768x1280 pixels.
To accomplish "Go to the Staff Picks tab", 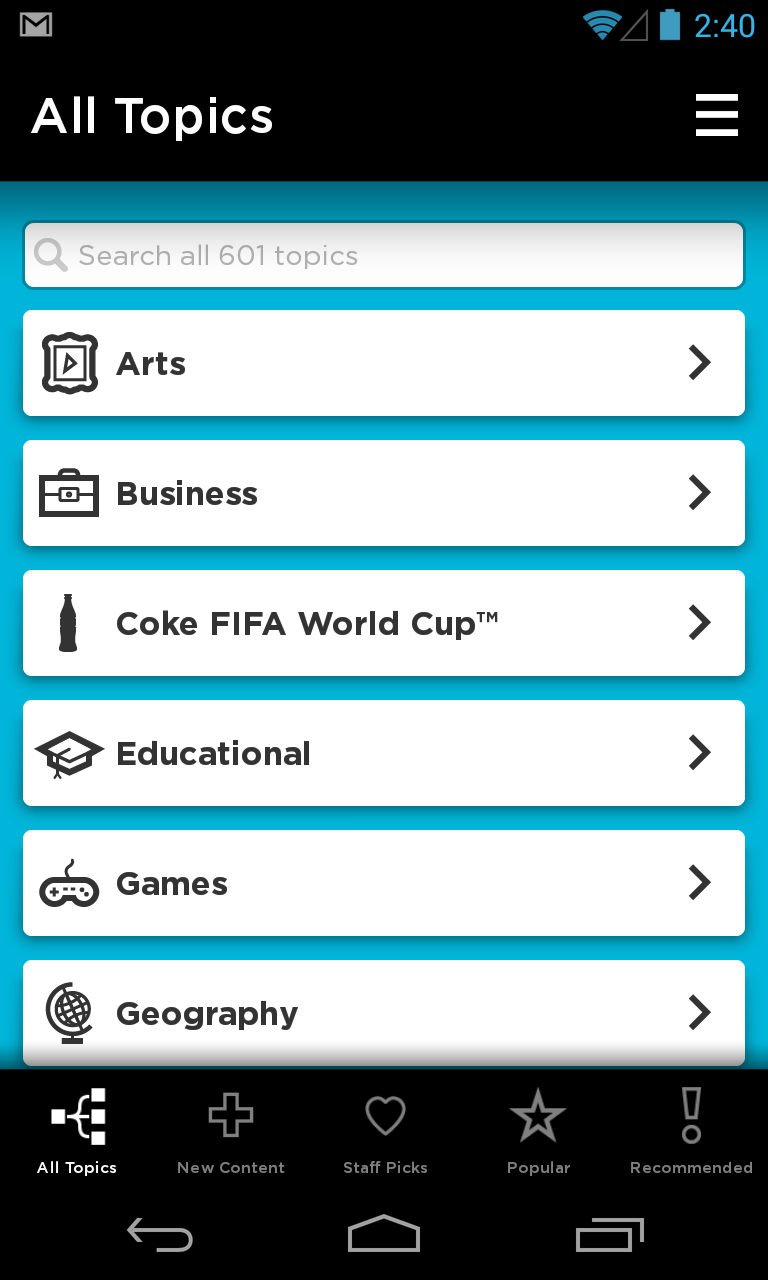I will point(385,1132).
